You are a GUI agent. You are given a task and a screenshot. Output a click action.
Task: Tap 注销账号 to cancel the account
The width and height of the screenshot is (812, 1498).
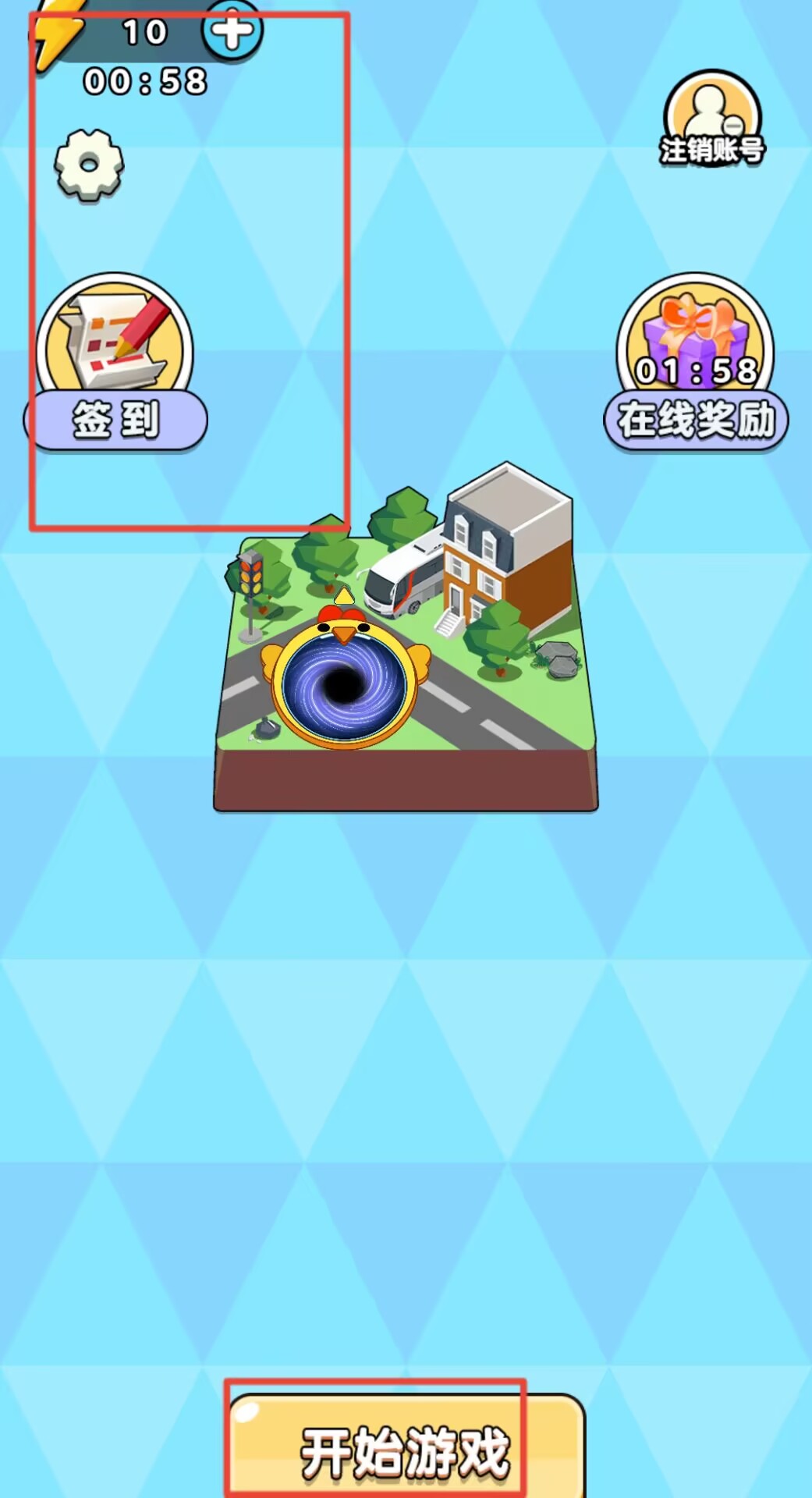click(x=711, y=119)
